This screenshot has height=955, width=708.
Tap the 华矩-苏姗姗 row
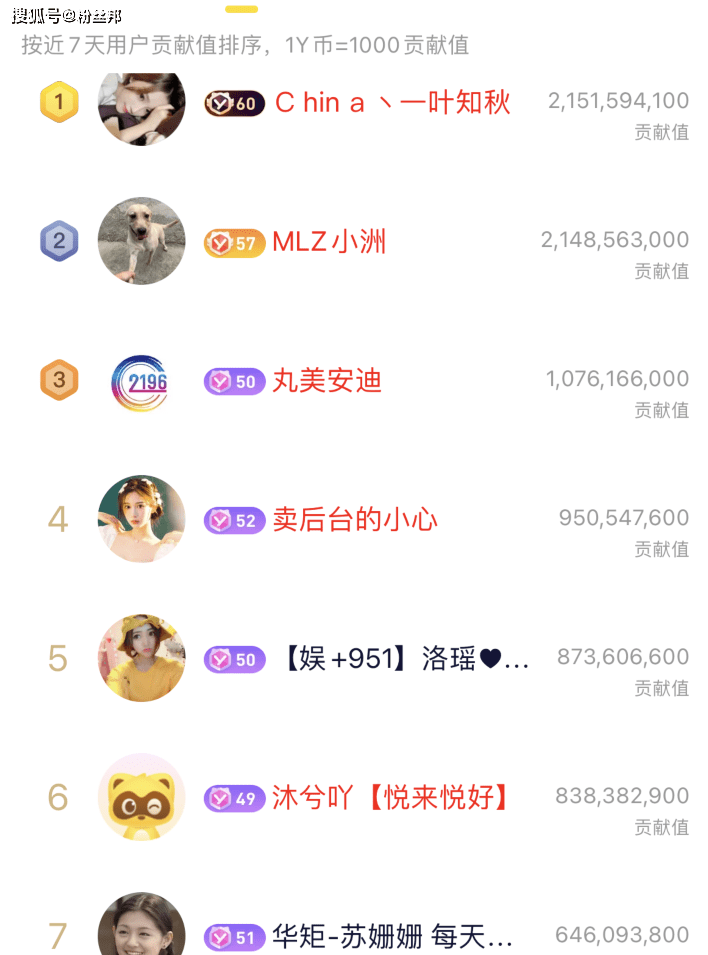[x=392, y=936]
